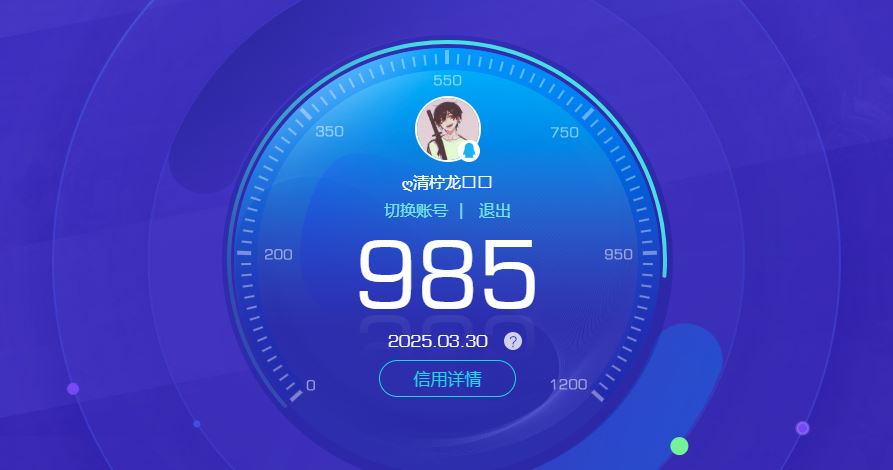The image size is (893, 470).
Task: Open the question mark help icon
Action: click(x=513, y=341)
